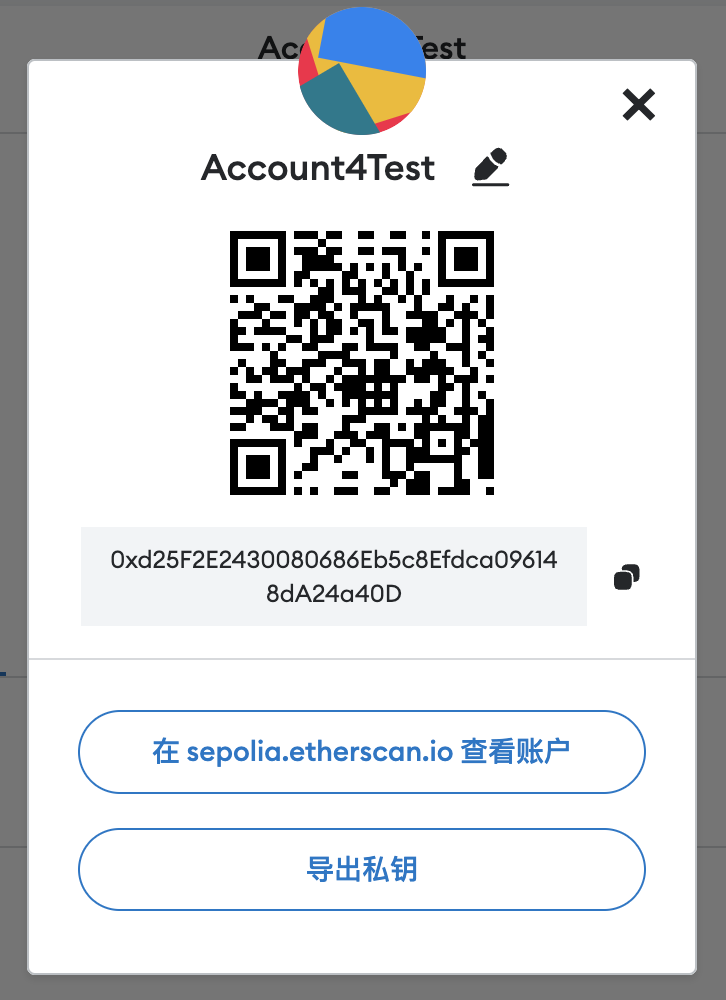Viewport: 726px width, 1000px height.
Task: Click outside the dialog on dimmed background
Action: pyautogui.click(x=15, y=500)
